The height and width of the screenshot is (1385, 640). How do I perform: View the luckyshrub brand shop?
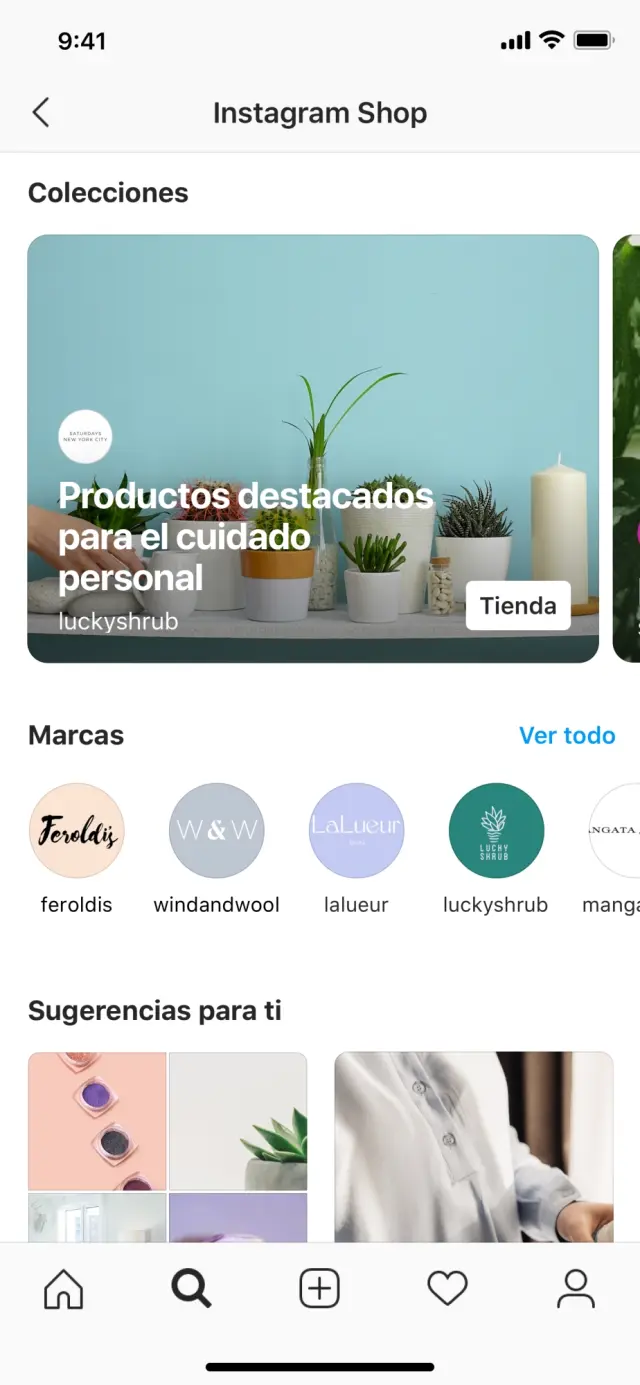(x=496, y=831)
